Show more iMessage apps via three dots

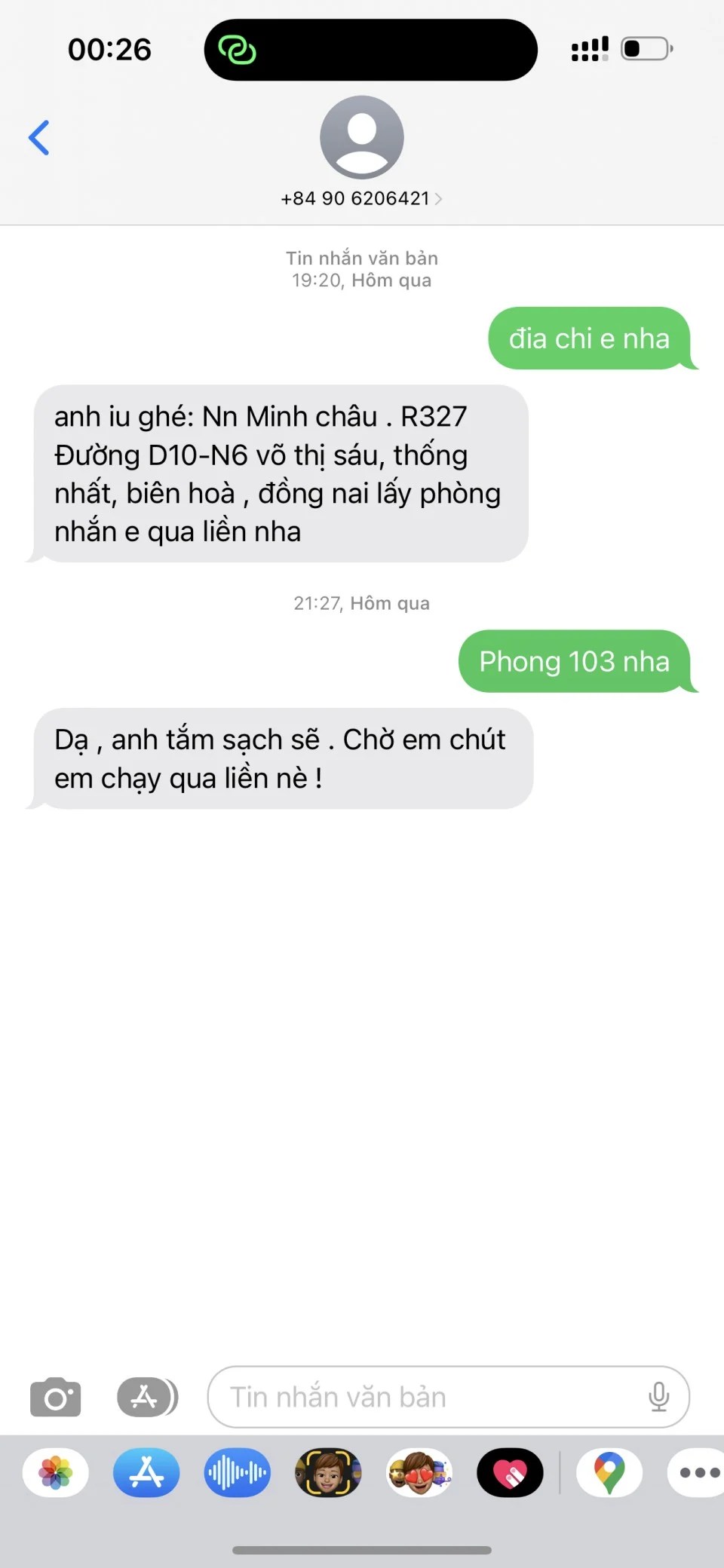(698, 1472)
